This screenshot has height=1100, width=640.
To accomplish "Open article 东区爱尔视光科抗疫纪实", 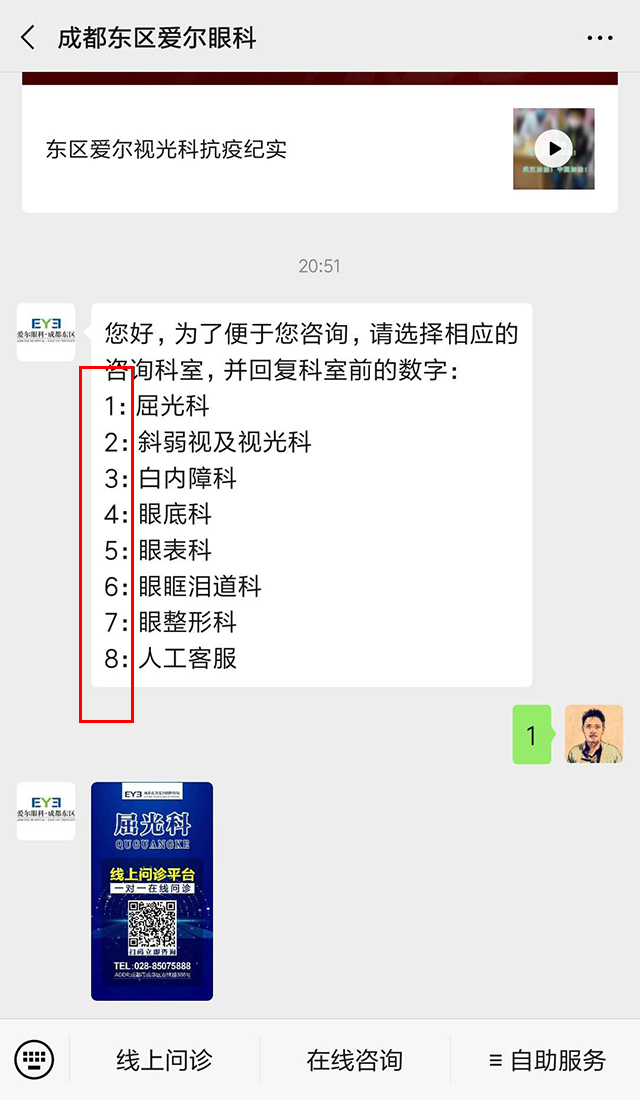I will 319,149.
